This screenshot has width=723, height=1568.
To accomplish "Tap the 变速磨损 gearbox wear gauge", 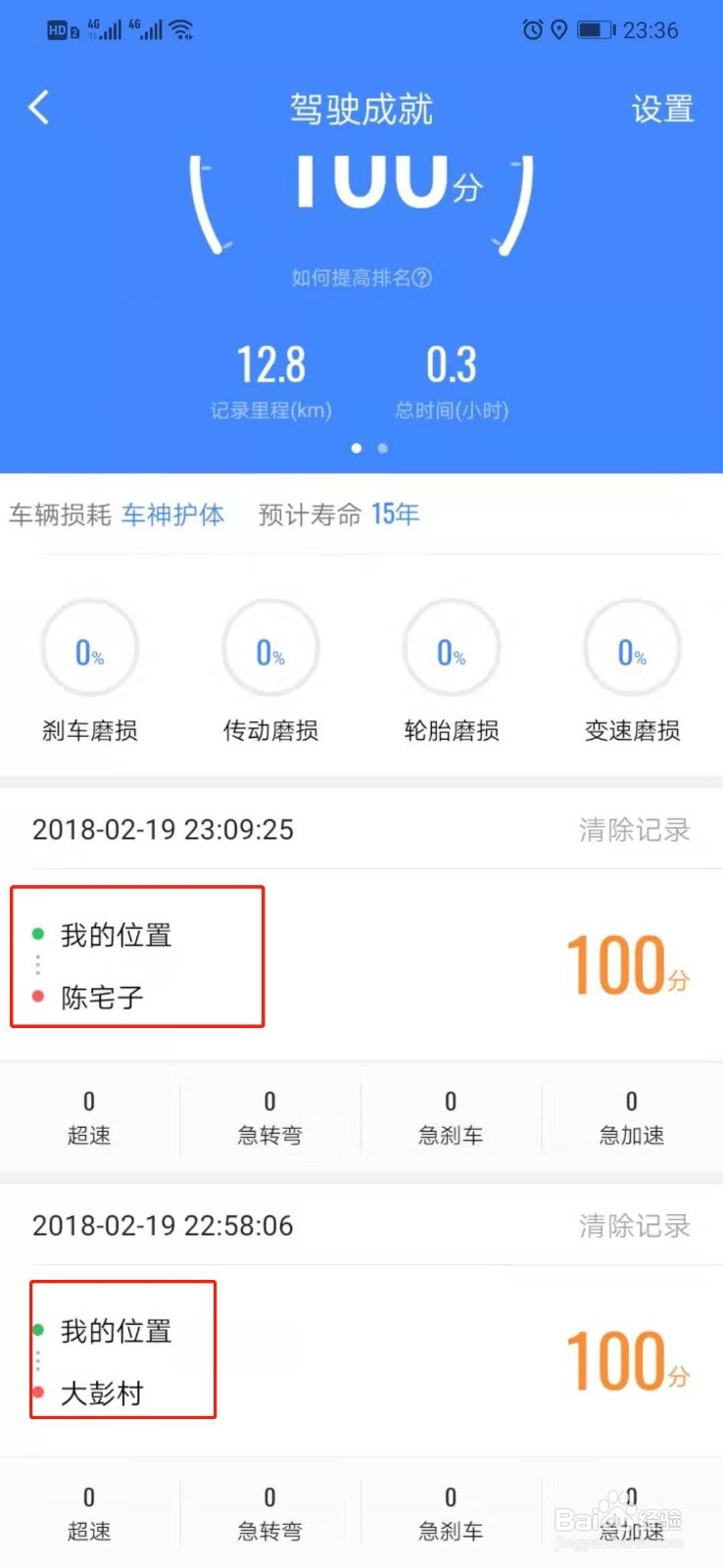I will pyautogui.click(x=631, y=648).
